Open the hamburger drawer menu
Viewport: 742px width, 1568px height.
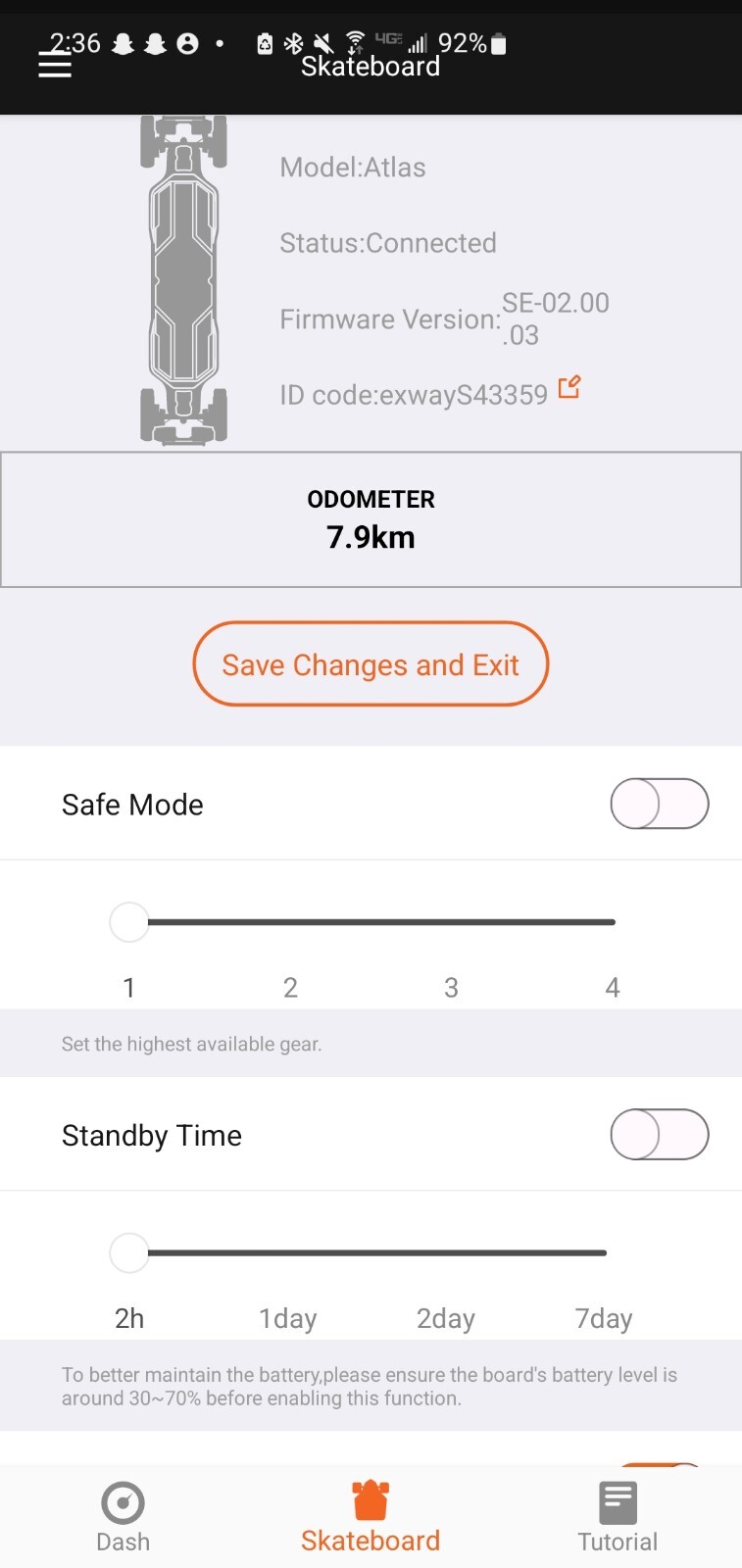click(x=55, y=65)
